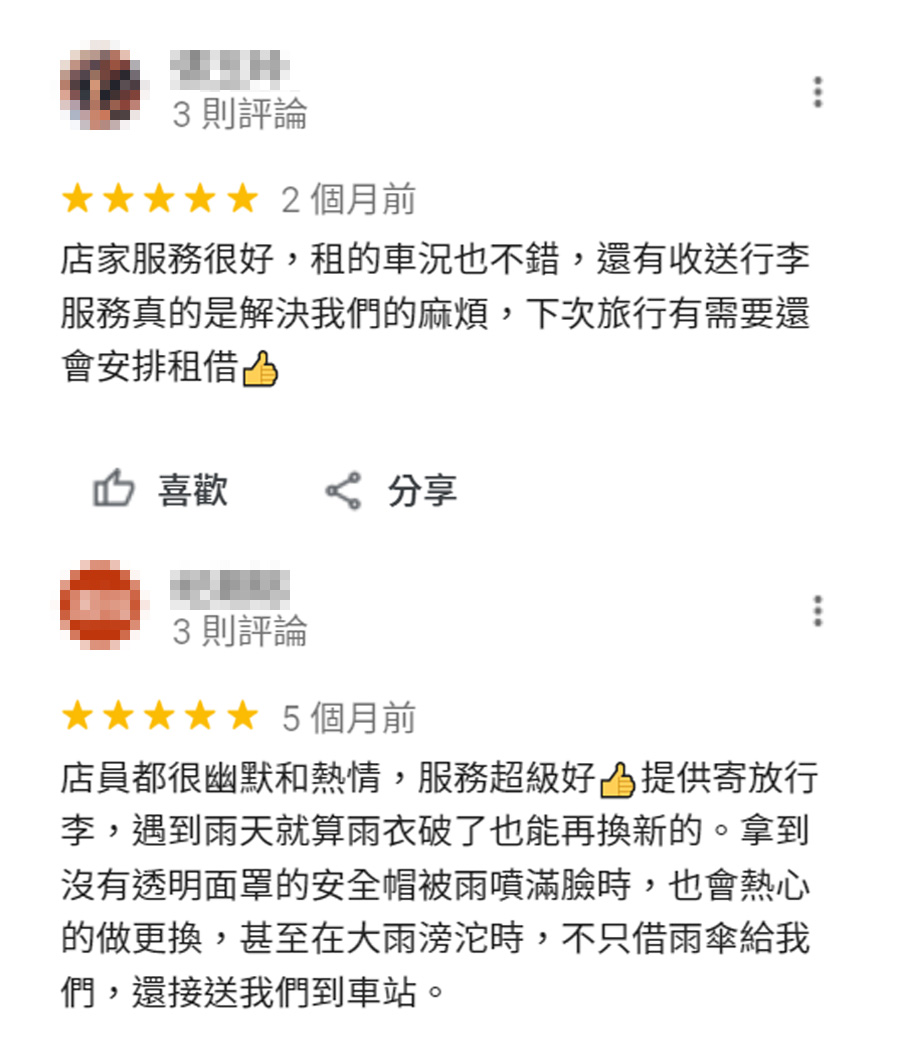Open overflow menu on the 2個月前 review
Viewport: 900px width, 1044px height.
pos(818,92)
